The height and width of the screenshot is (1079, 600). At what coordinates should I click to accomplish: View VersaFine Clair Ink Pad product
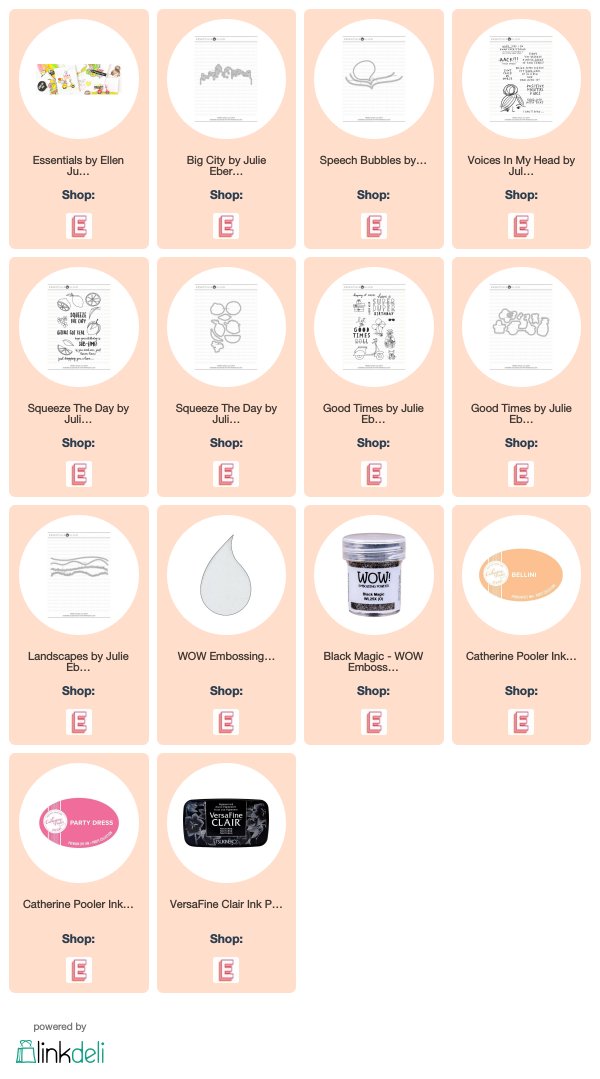[x=226, y=822]
